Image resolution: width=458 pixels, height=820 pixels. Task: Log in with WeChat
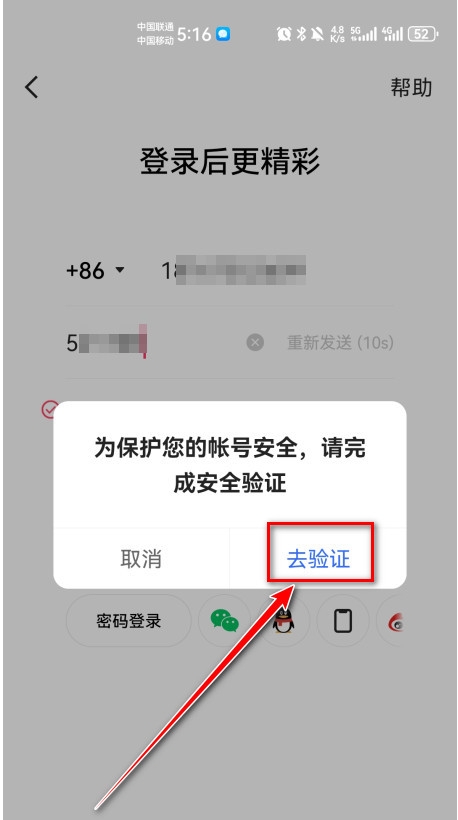[225, 621]
